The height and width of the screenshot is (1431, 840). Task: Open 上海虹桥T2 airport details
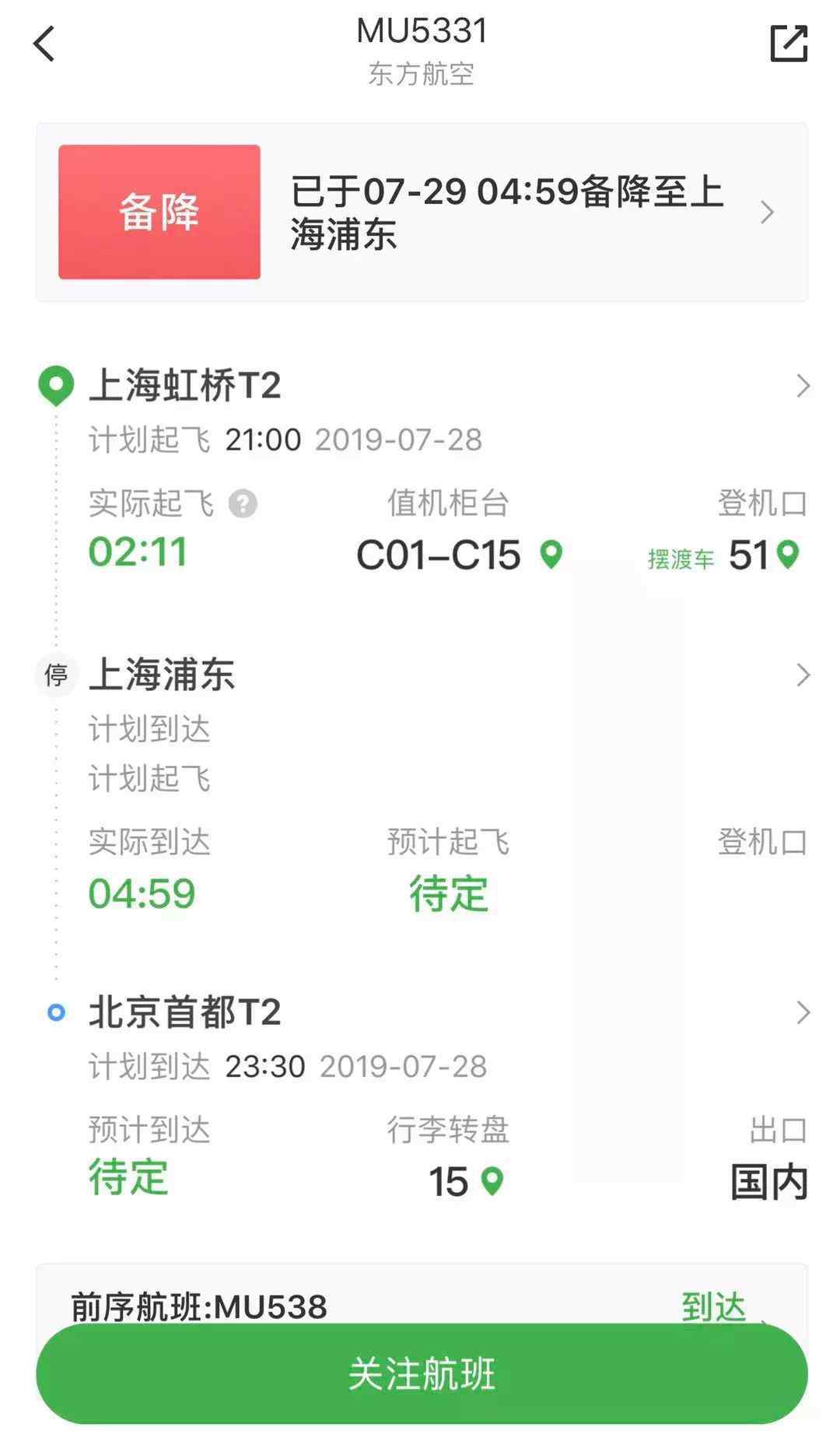click(x=425, y=385)
